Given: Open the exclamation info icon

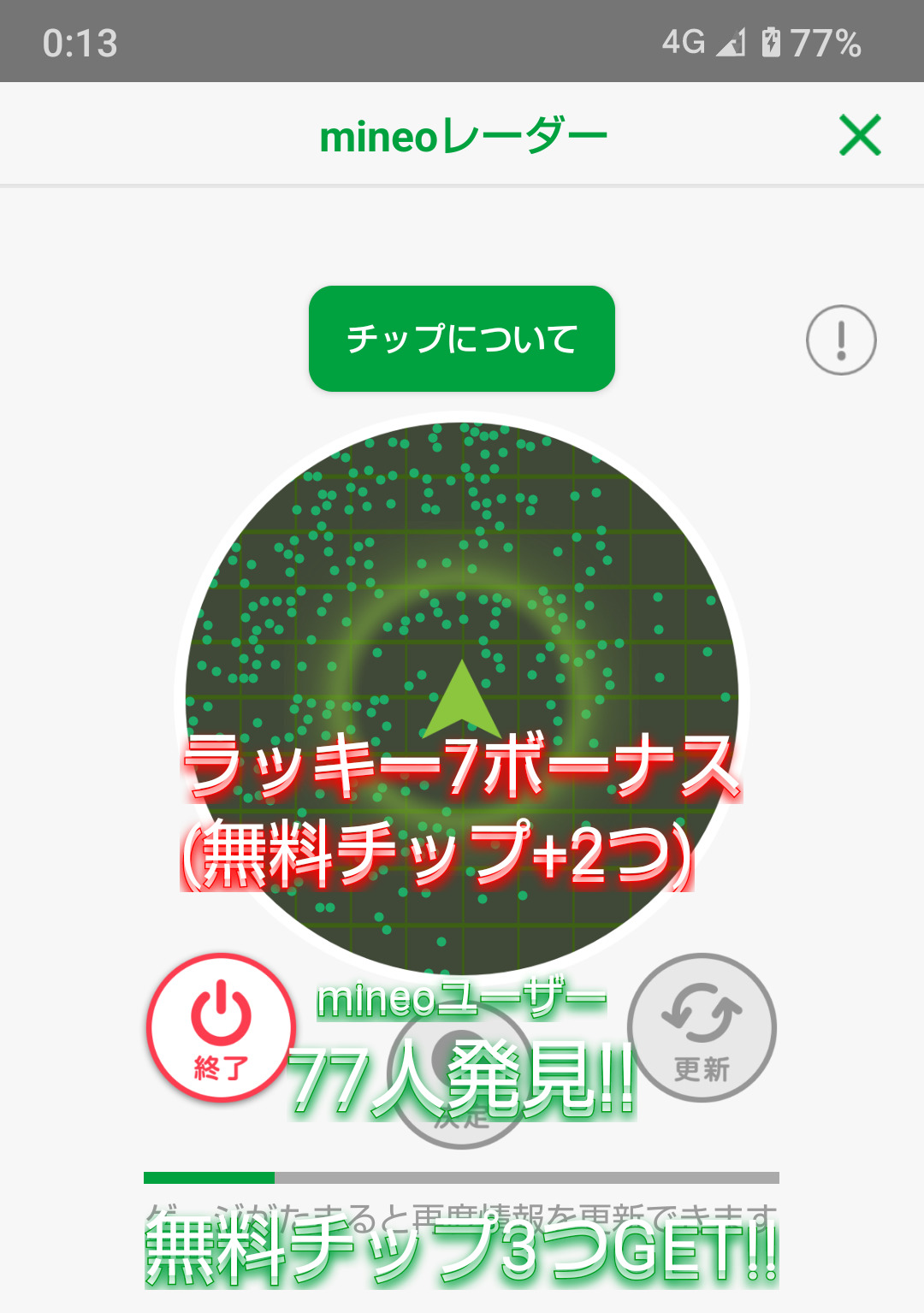Looking at the screenshot, I should click(x=841, y=340).
